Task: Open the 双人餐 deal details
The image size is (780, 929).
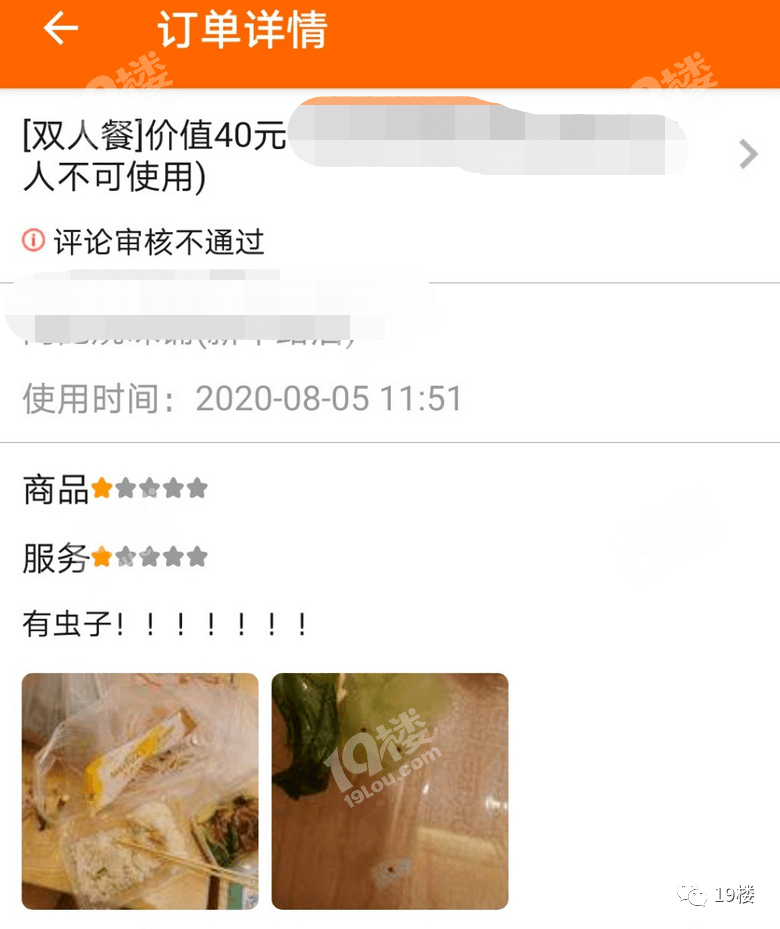Action: pyautogui.click(x=748, y=154)
